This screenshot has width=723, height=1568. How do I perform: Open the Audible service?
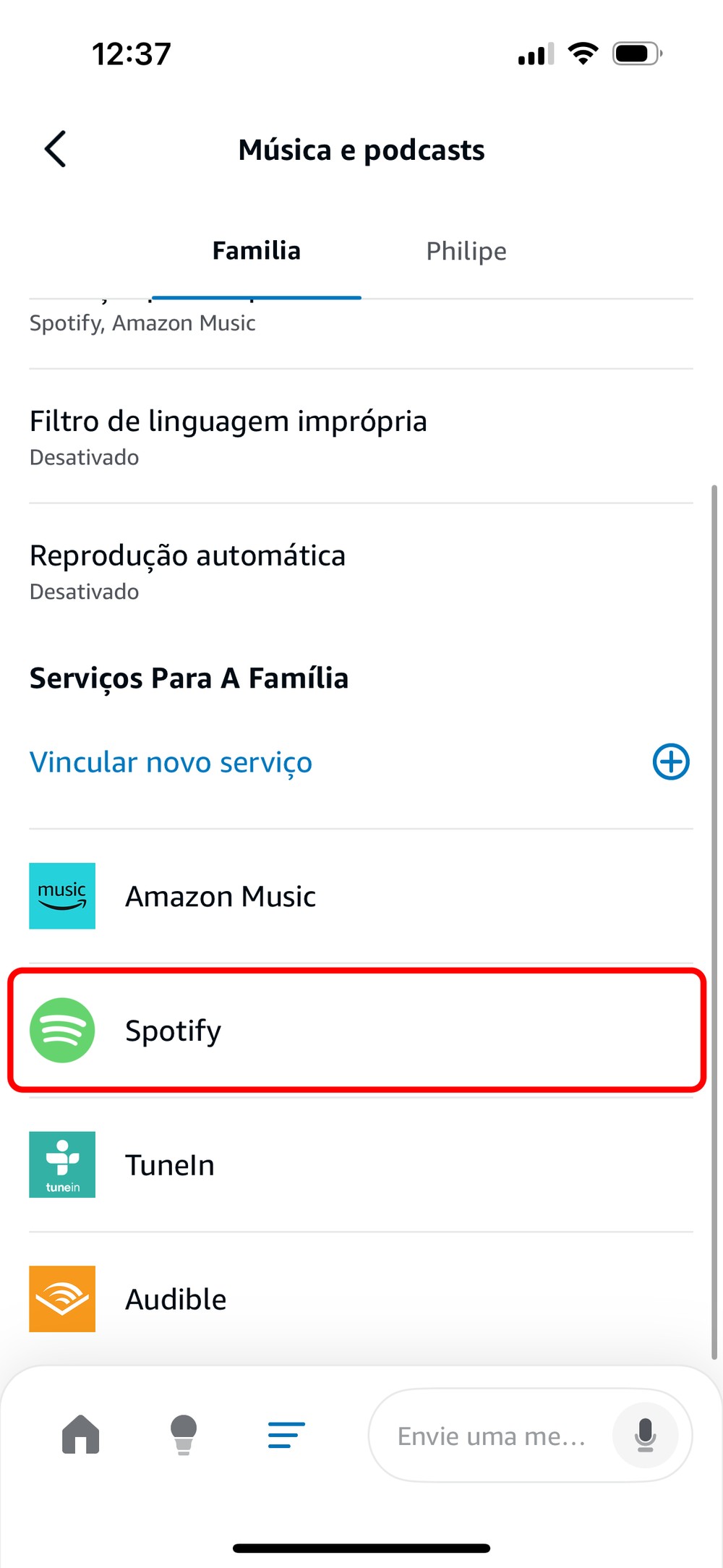[x=361, y=1299]
